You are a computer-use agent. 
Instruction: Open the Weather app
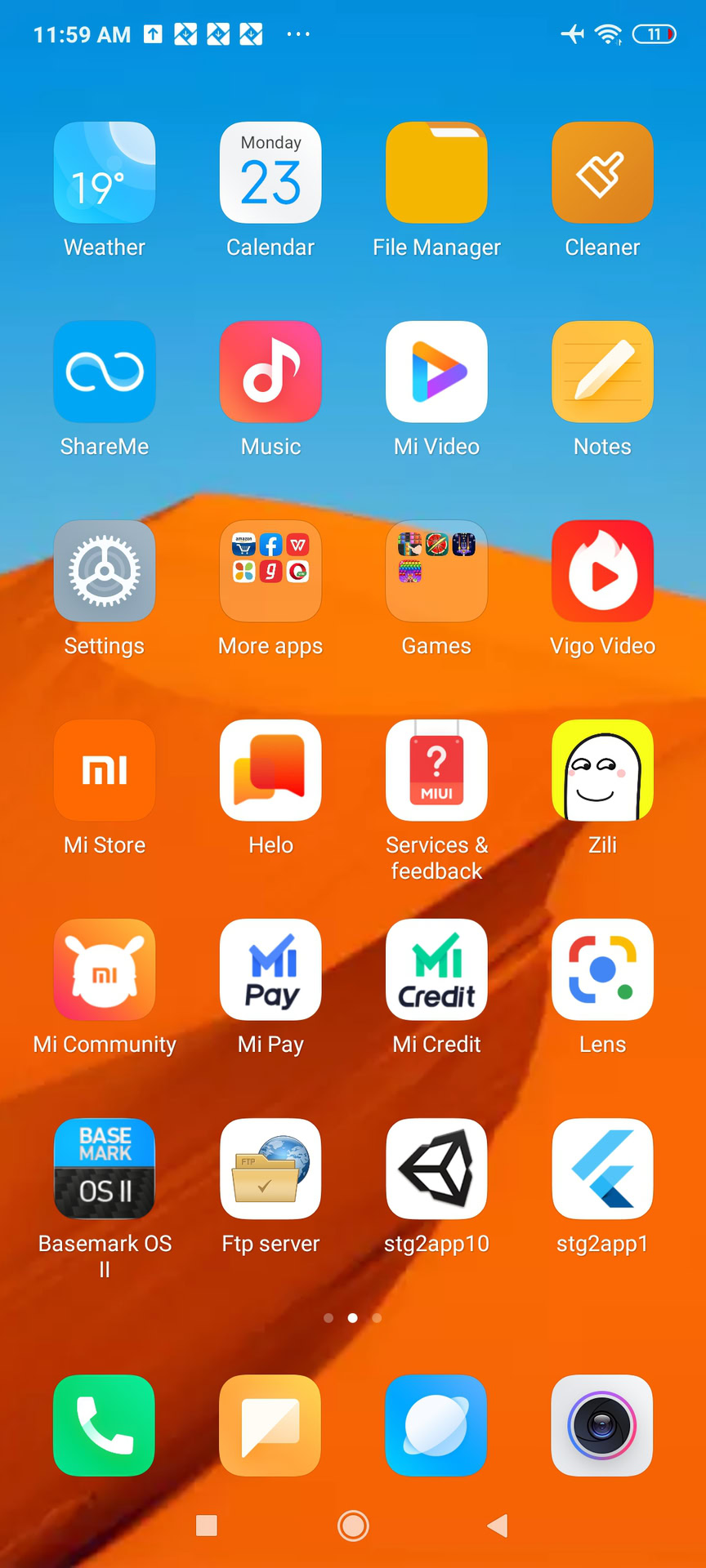(105, 172)
